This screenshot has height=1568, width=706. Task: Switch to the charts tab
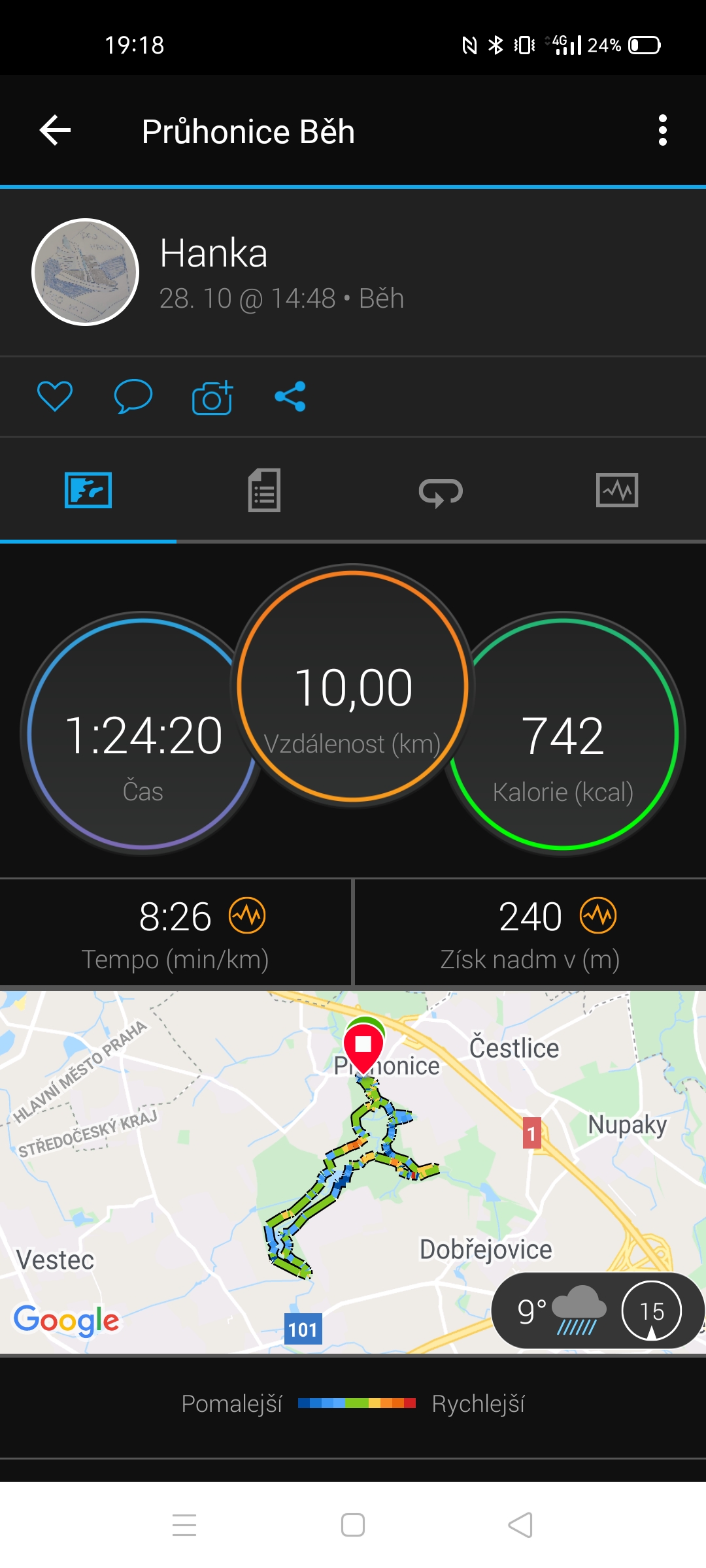pyautogui.click(x=617, y=490)
